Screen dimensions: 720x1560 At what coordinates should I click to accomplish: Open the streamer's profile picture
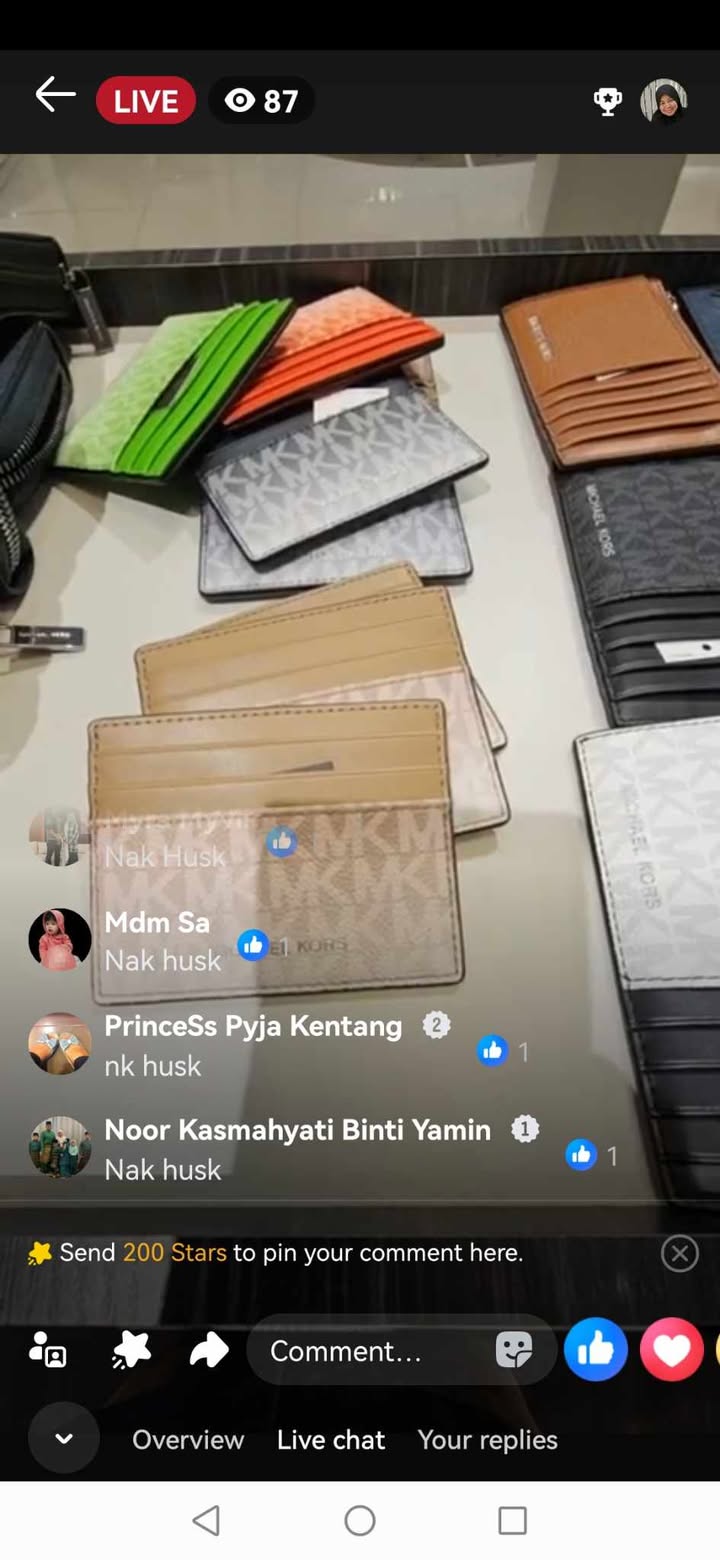664,101
